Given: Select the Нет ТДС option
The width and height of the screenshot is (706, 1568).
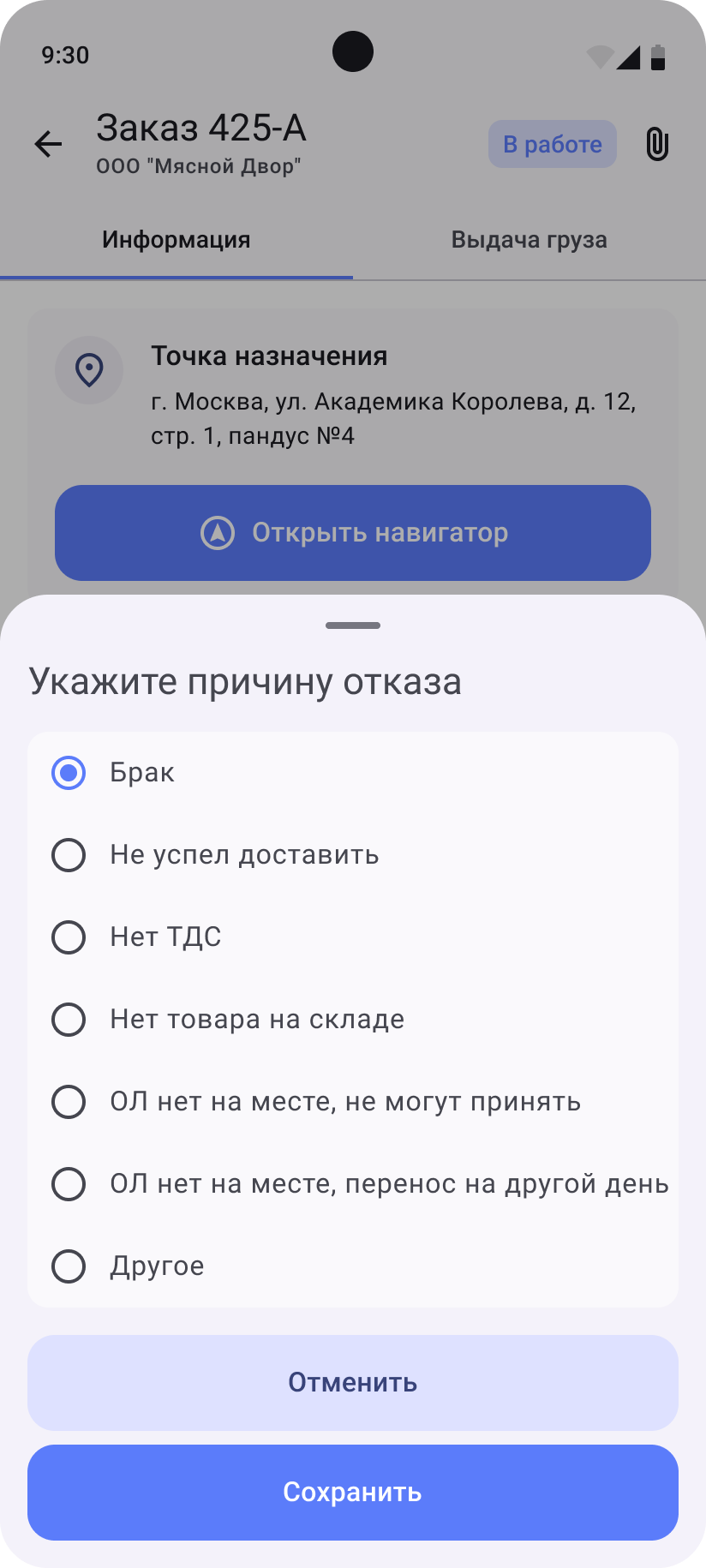Looking at the screenshot, I should tap(69, 937).
